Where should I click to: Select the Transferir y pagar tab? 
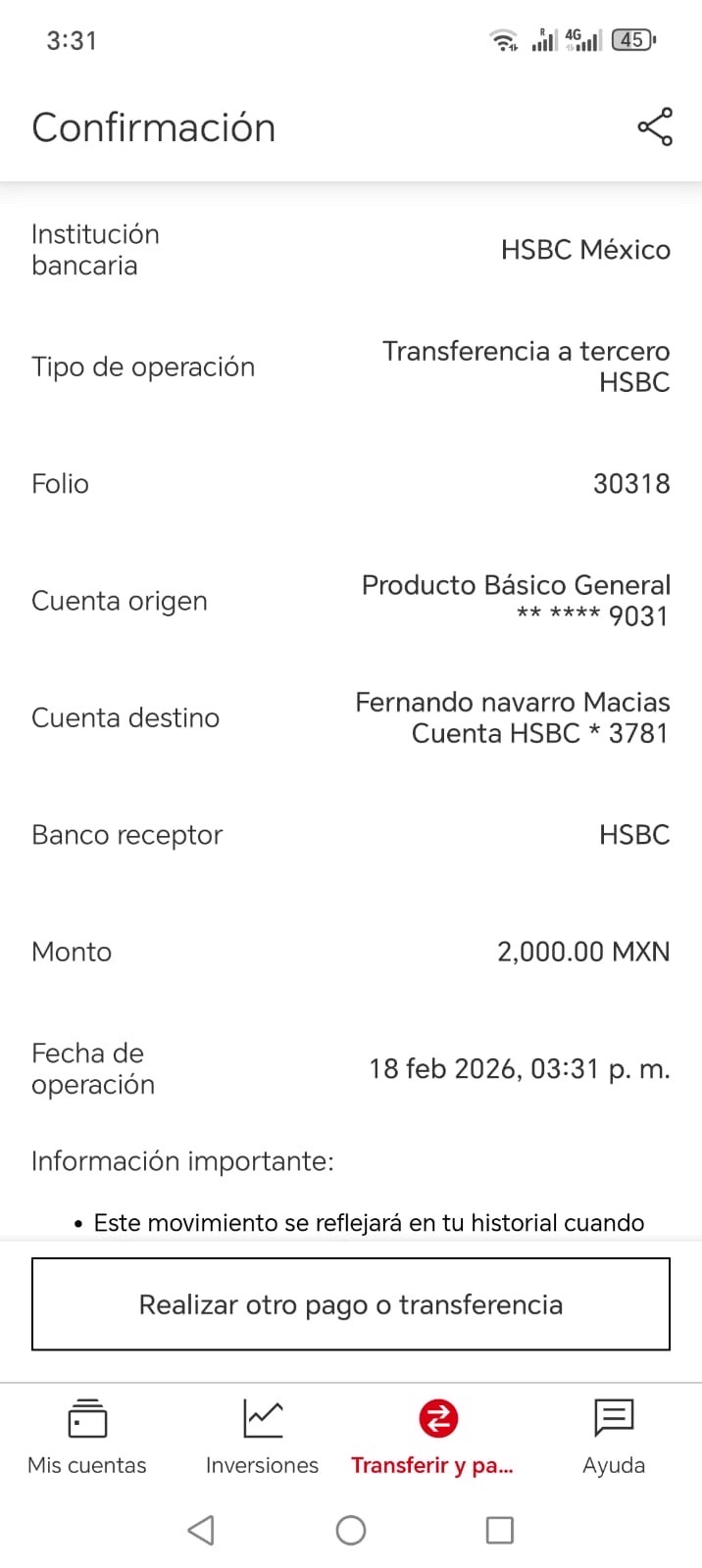[436, 1437]
